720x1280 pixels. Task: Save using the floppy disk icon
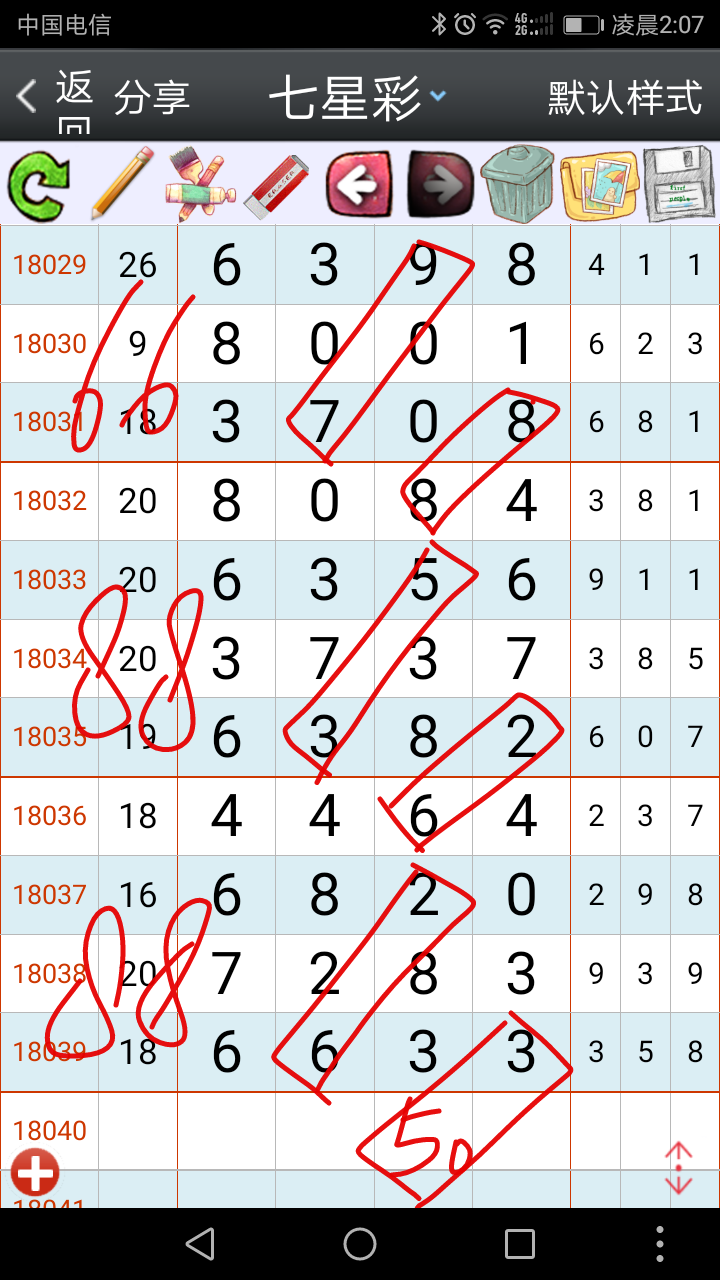click(x=679, y=184)
